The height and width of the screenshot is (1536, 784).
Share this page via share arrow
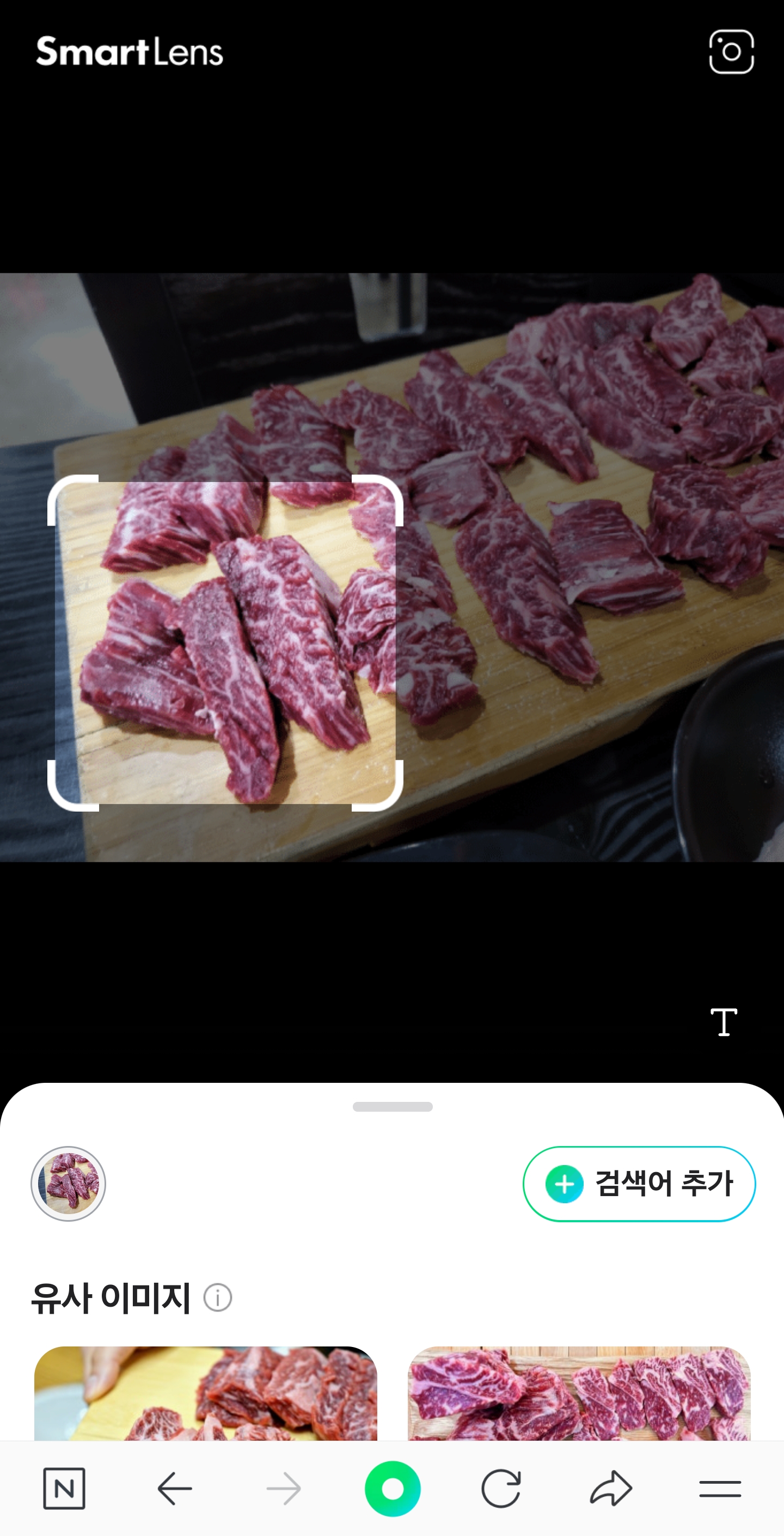click(610, 1488)
